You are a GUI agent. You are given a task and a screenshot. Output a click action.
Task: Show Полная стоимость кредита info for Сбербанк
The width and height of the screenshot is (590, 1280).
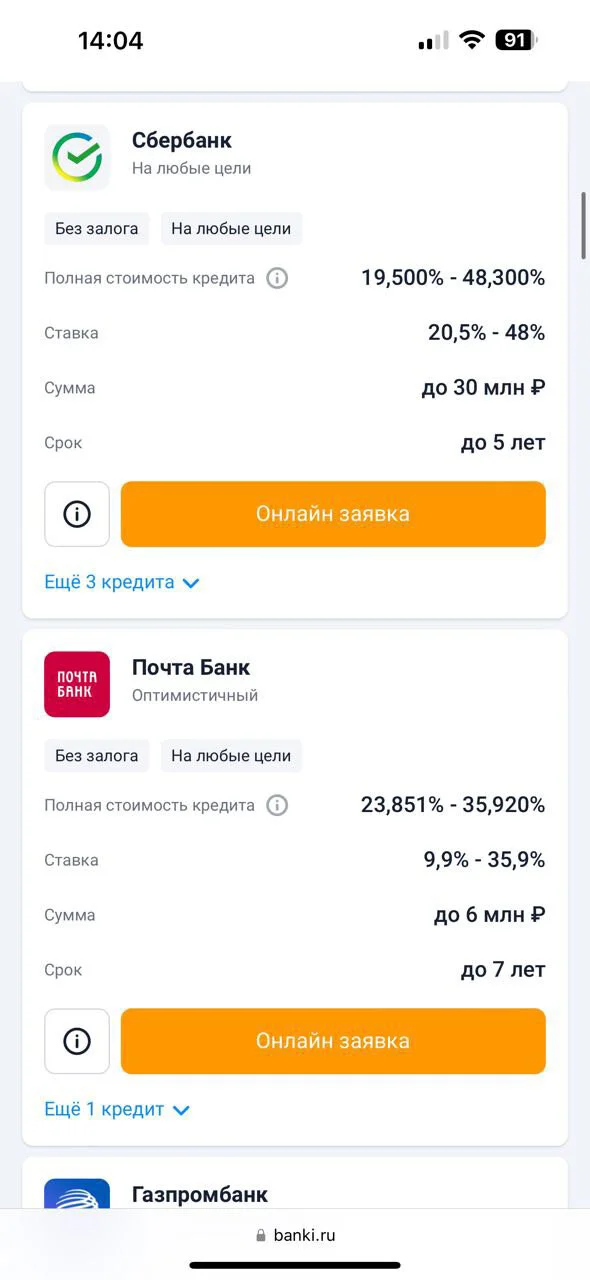click(277, 278)
